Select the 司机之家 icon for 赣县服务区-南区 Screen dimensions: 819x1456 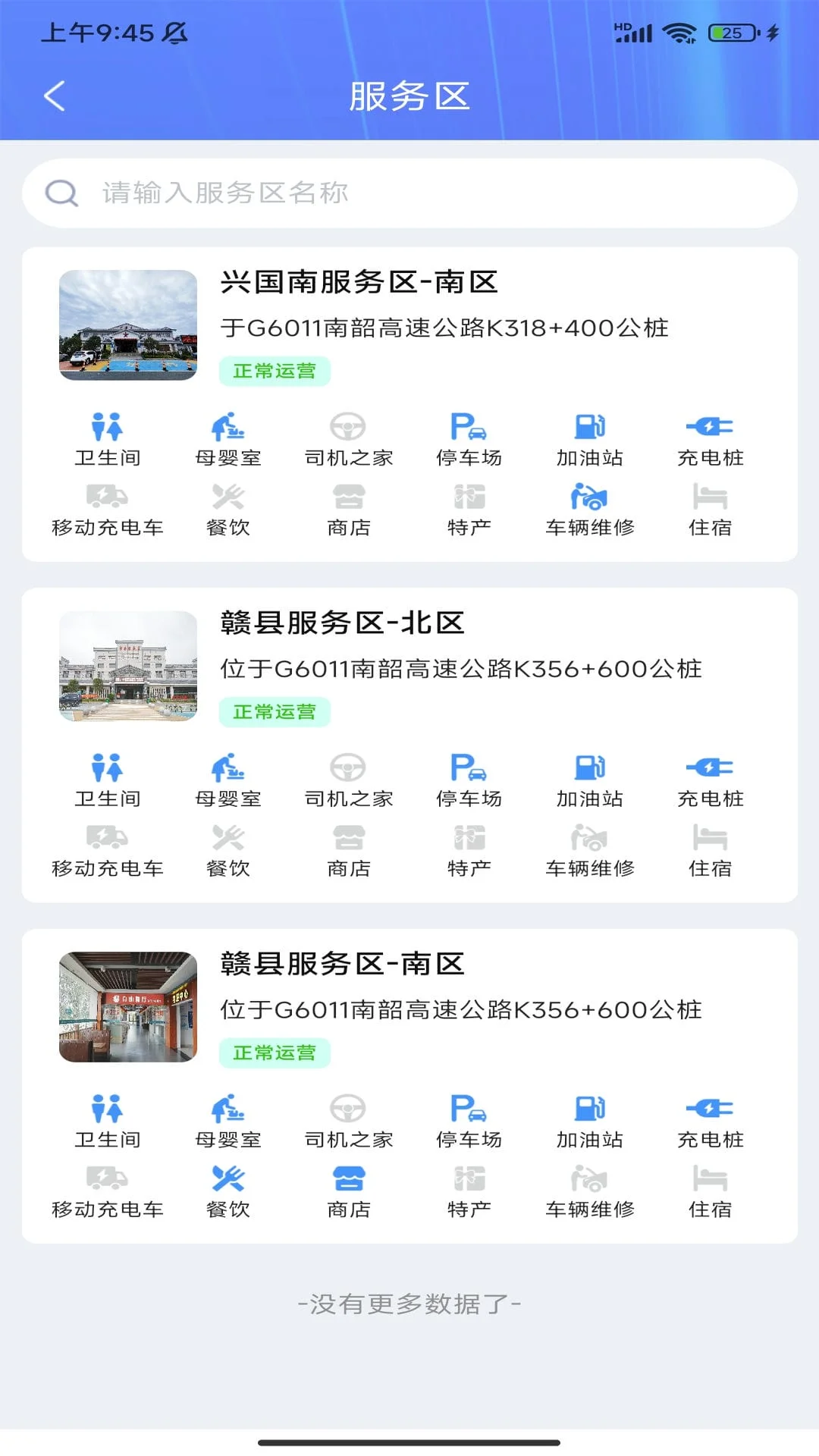348,1109
